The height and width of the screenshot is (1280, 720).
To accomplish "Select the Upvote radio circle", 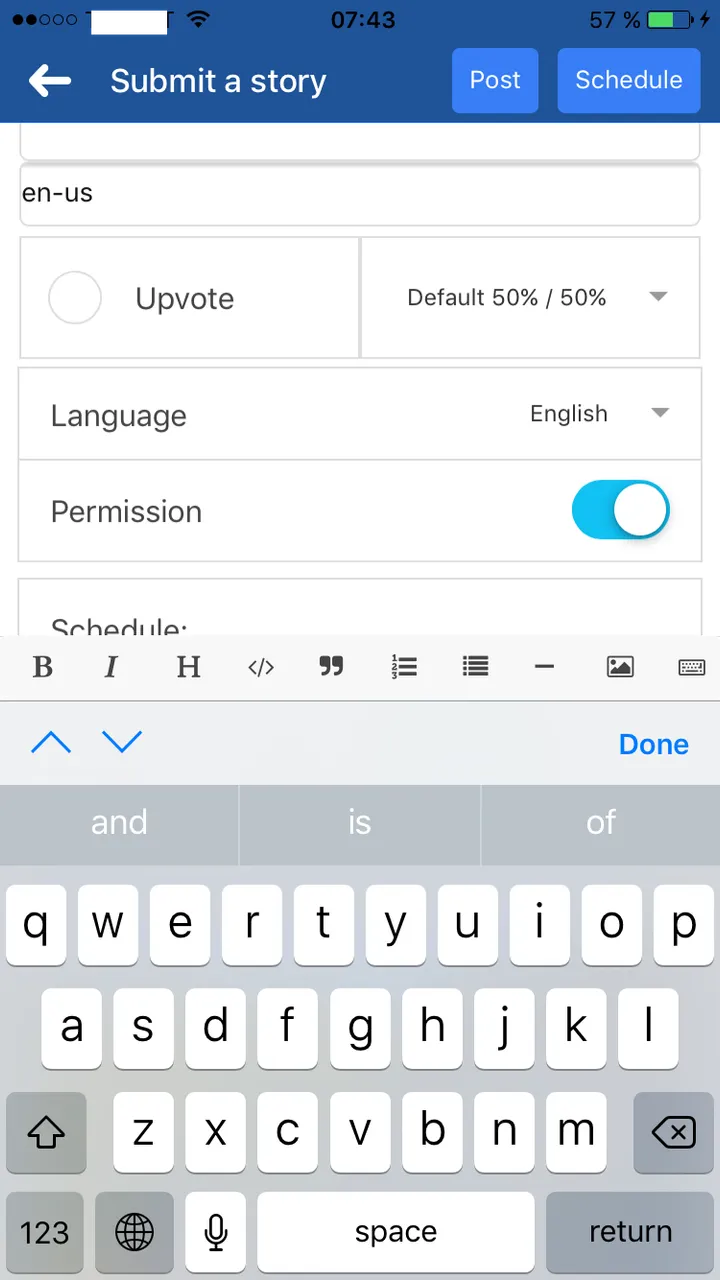I will 75,298.
